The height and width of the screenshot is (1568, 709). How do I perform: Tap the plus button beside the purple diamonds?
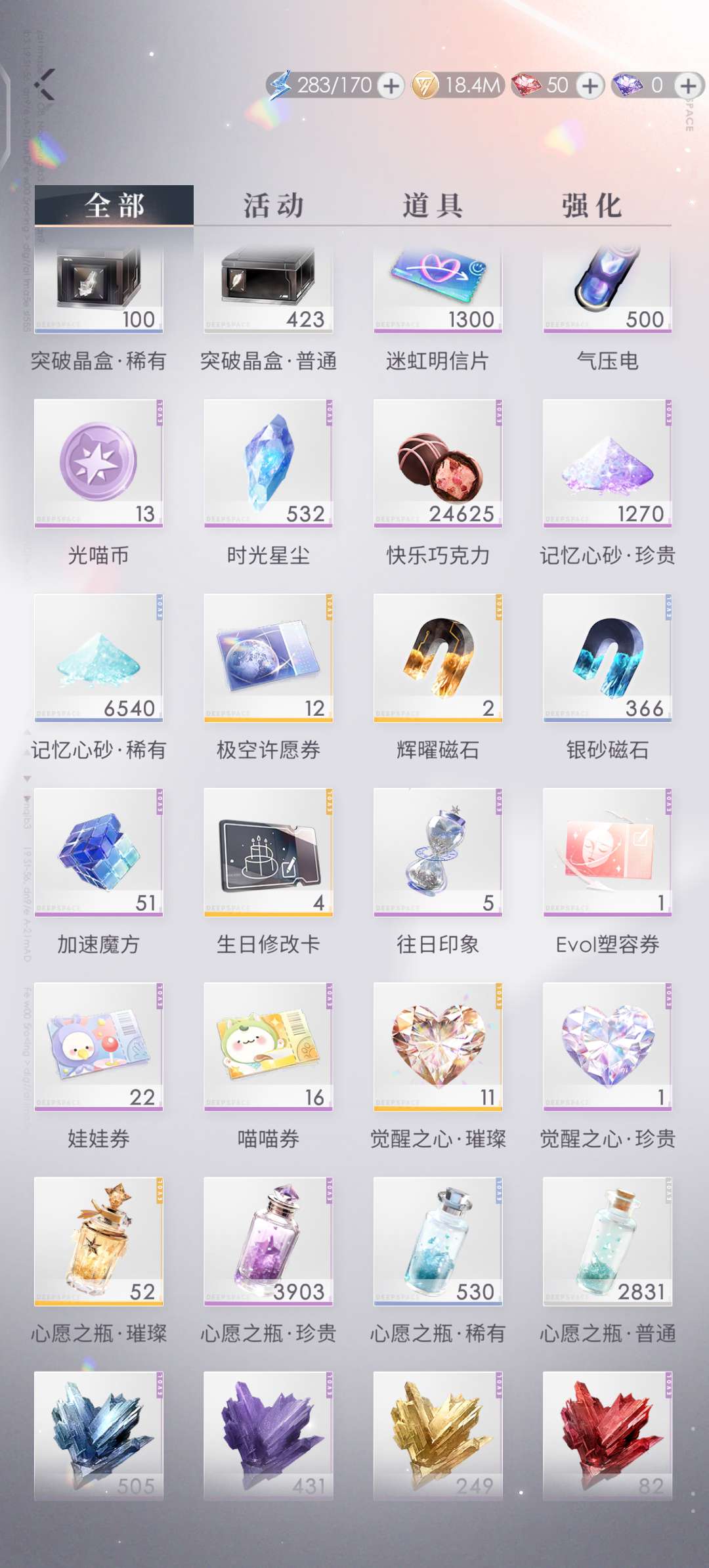point(688,86)
